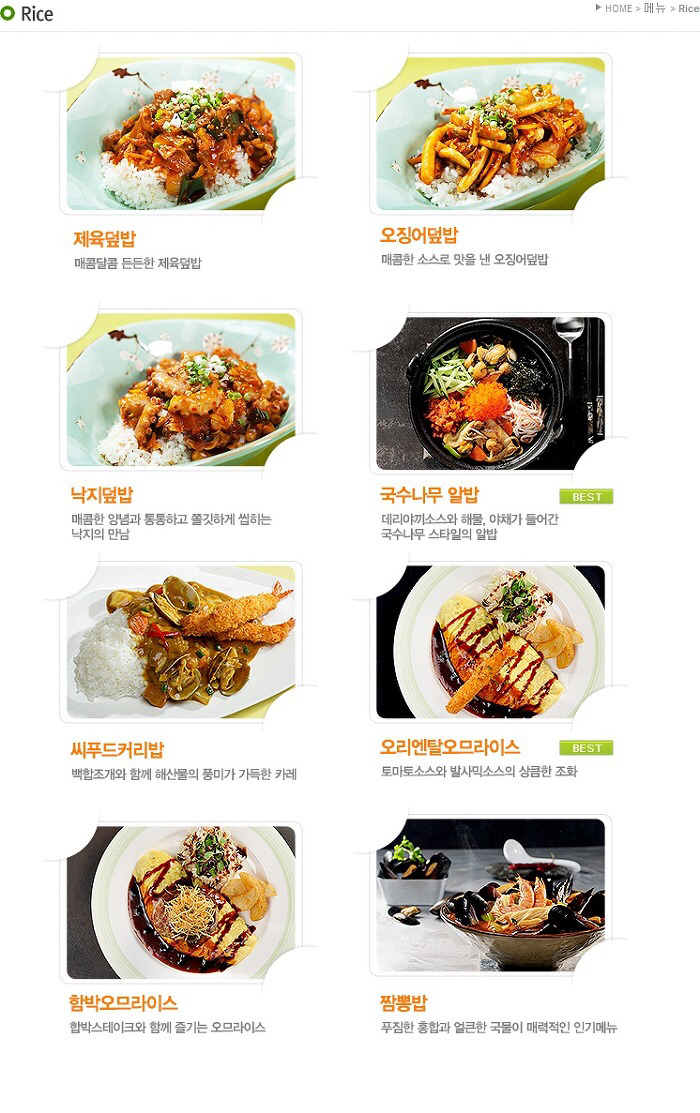The height and width of the screenshot is (1113, 700).
Task: View the 오징어덮밥 menu item
Action: [x=490, y=133]
